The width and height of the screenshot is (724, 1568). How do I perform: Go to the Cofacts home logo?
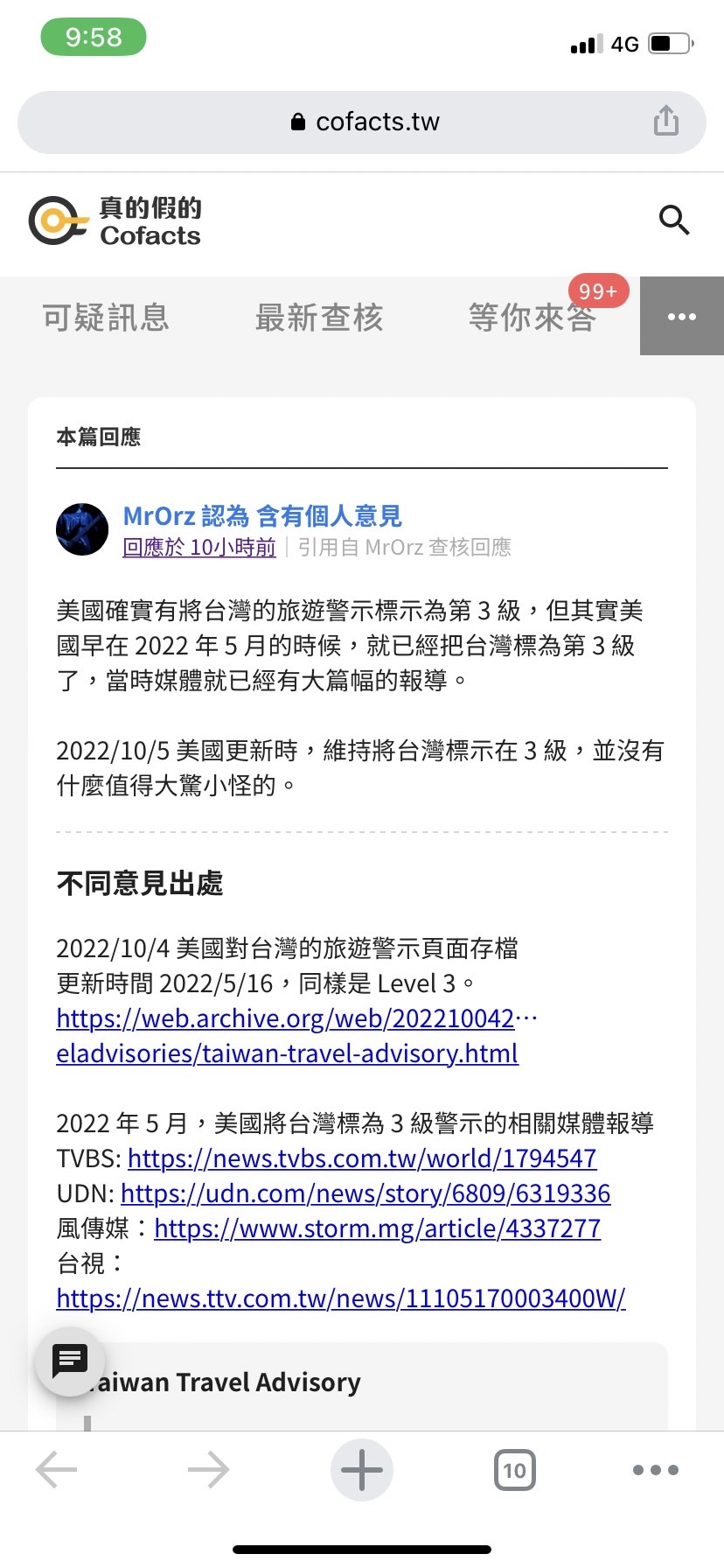115,220
